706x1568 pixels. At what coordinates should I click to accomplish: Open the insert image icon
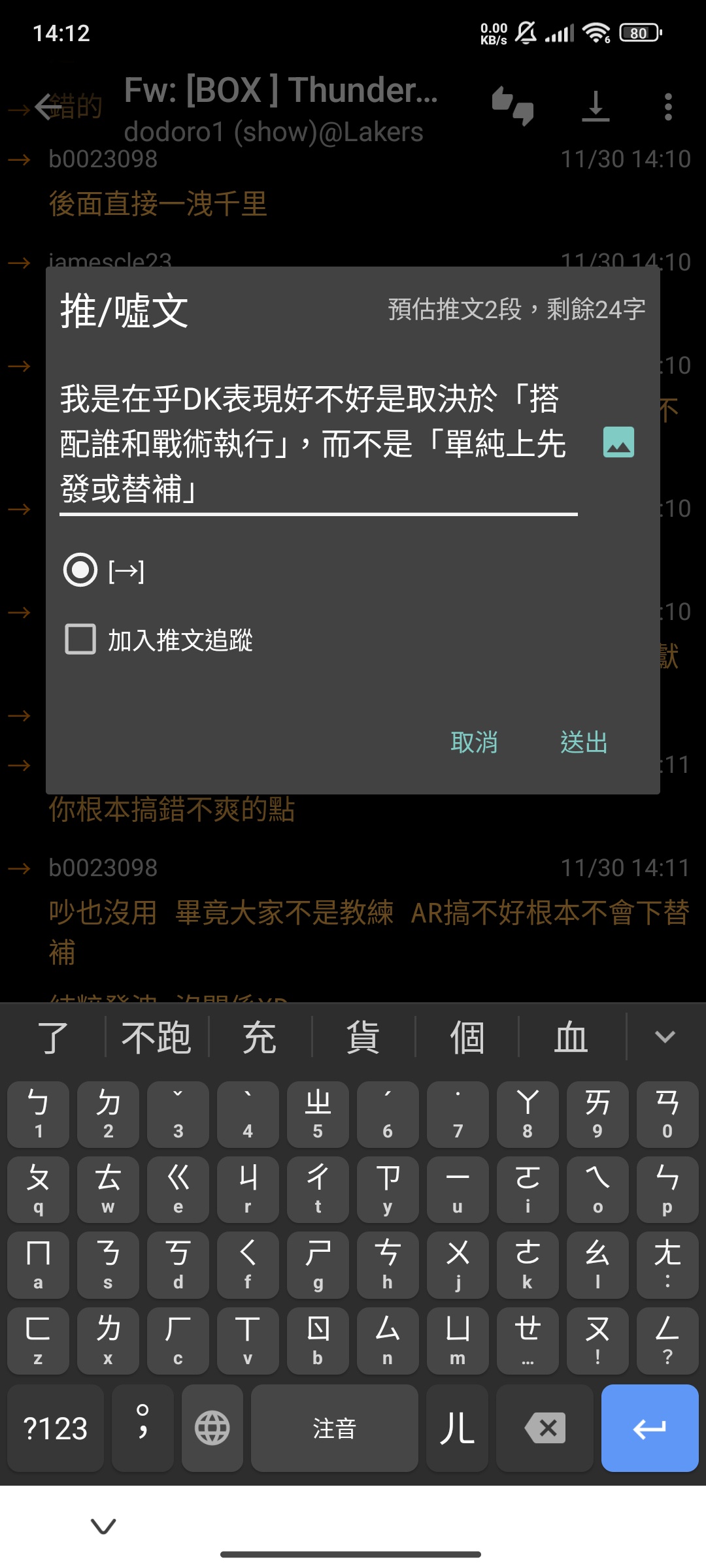618,442
